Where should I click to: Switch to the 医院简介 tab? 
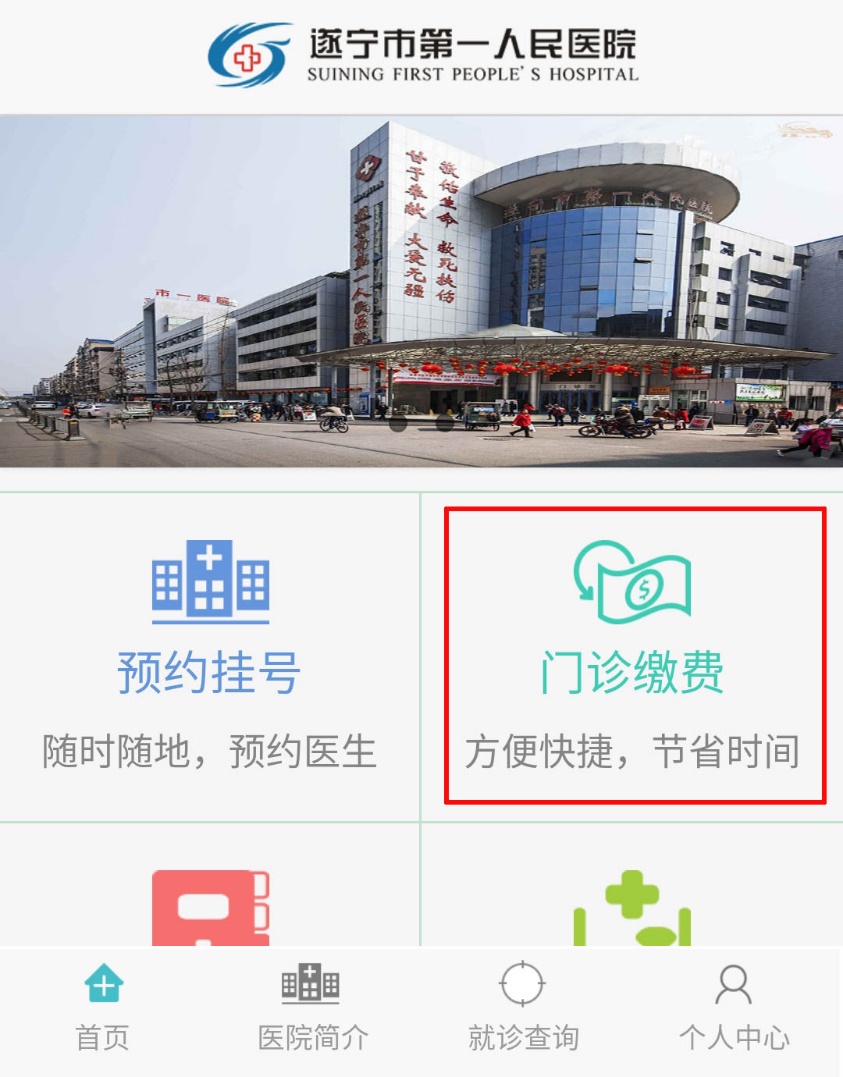click(313, 1010)
